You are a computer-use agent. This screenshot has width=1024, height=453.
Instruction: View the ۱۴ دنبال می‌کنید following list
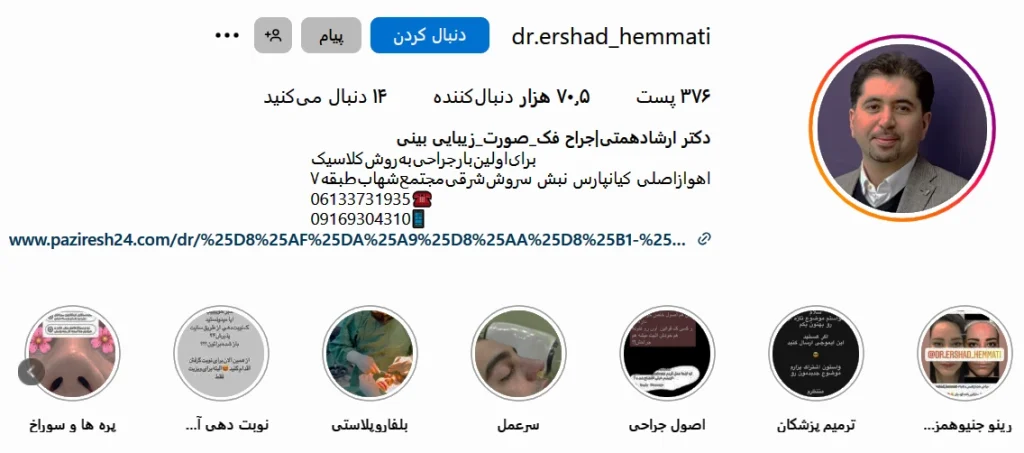(325, 97)
